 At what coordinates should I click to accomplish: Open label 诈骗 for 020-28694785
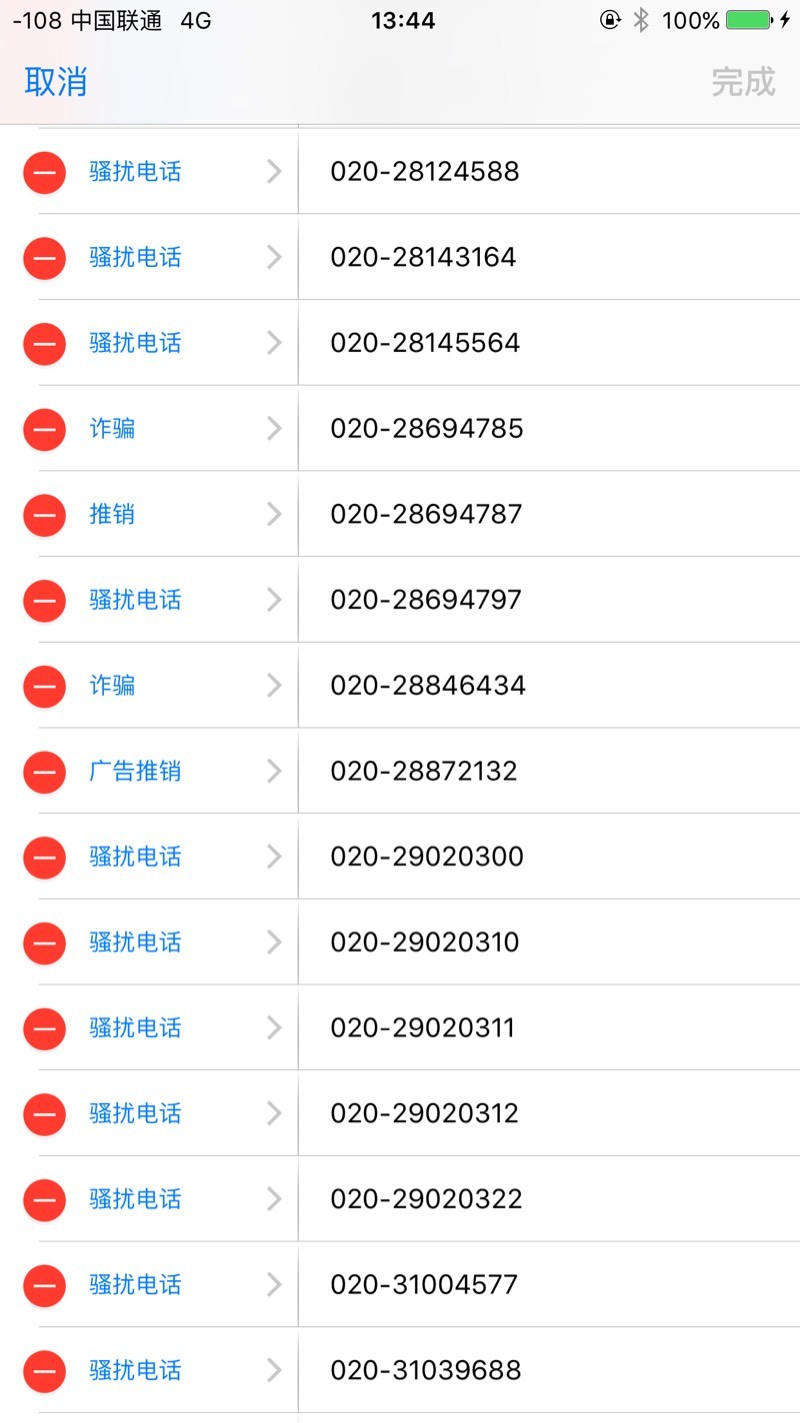tap(186, 429)
